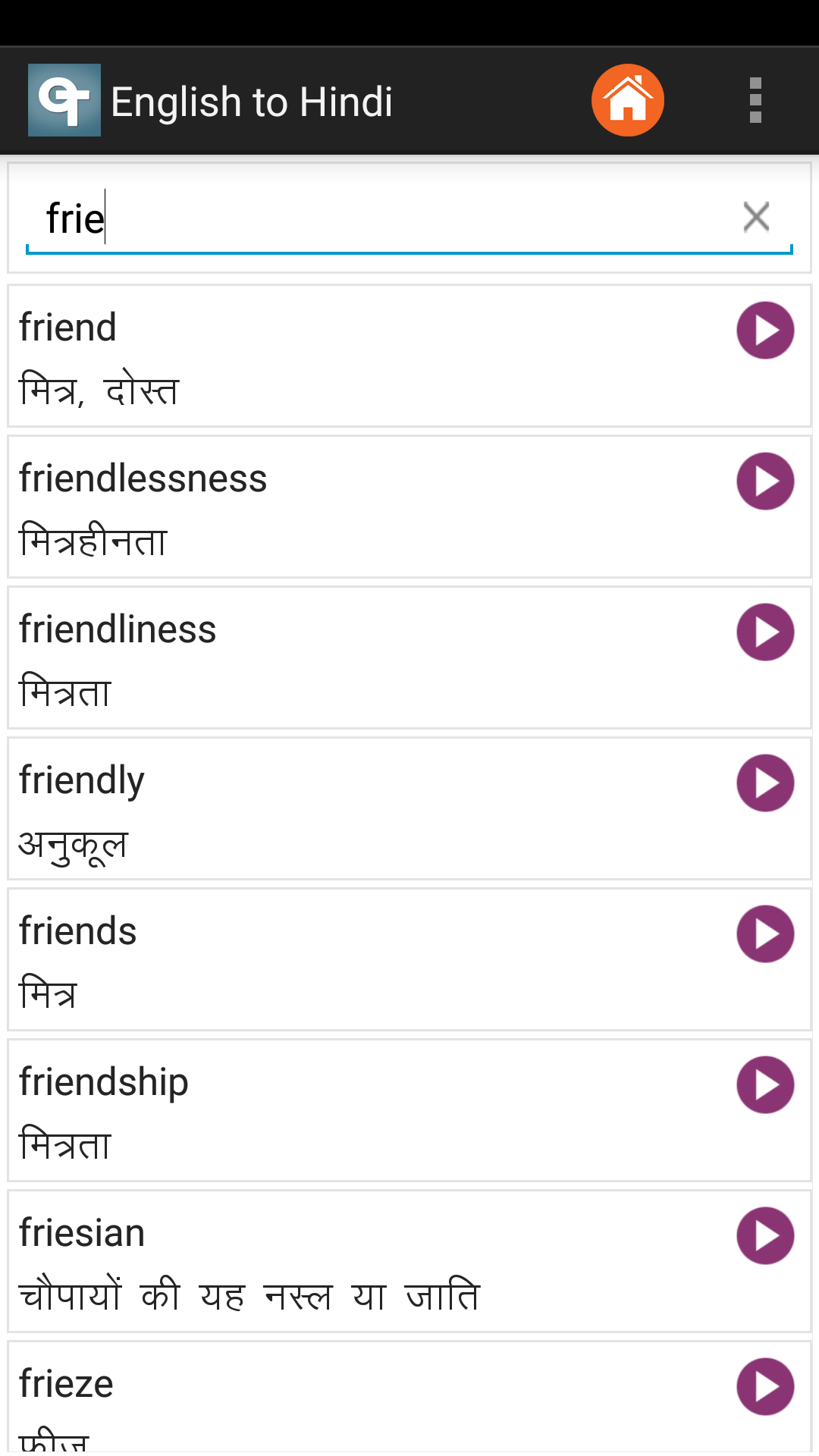Play pronunciation for 'friends'
The width and height of the screenshot is (819, 1456).
[765, 934]
